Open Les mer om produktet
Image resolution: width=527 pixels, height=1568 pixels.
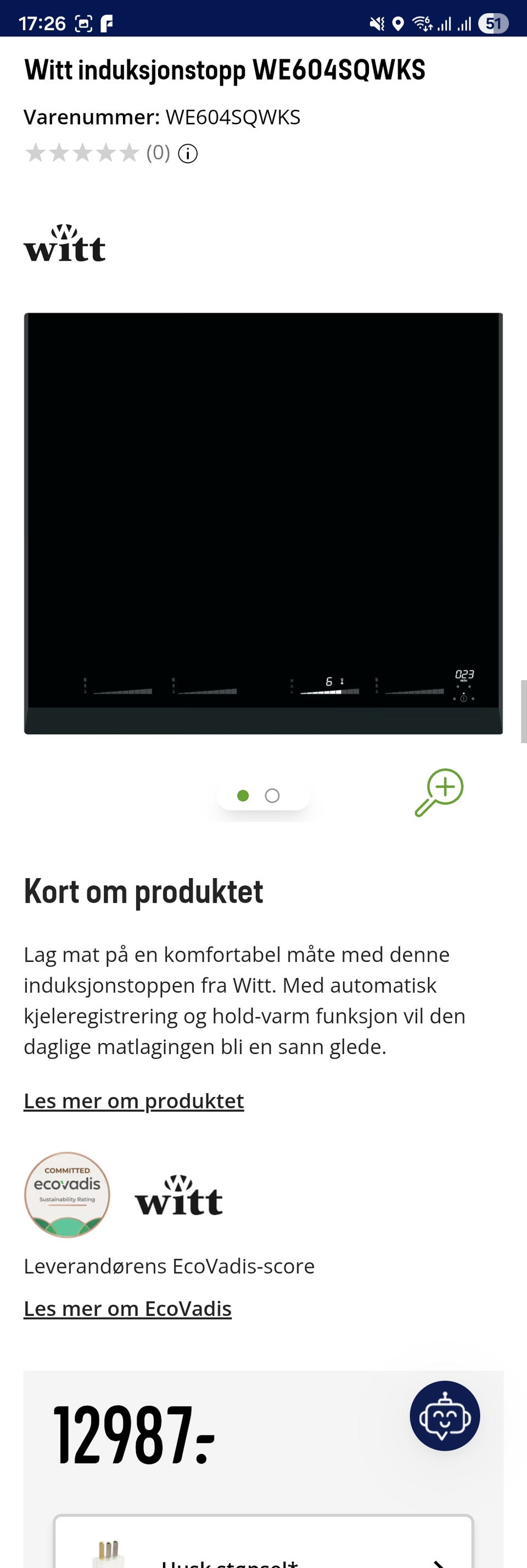pyautogui.click(x=134, y=1101)
